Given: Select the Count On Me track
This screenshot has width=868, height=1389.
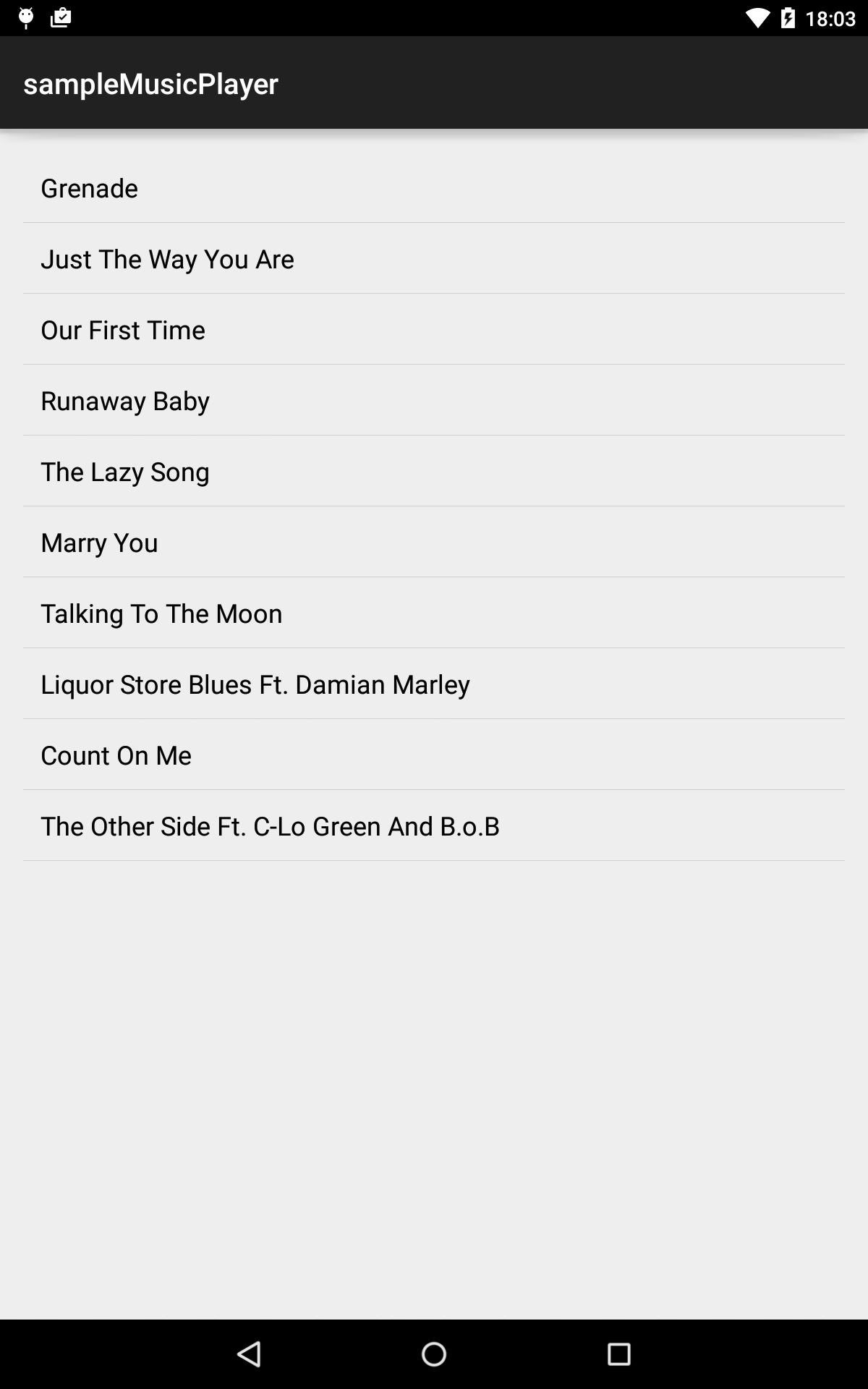Looking at the screenshot, I should (x=116, y=755).
